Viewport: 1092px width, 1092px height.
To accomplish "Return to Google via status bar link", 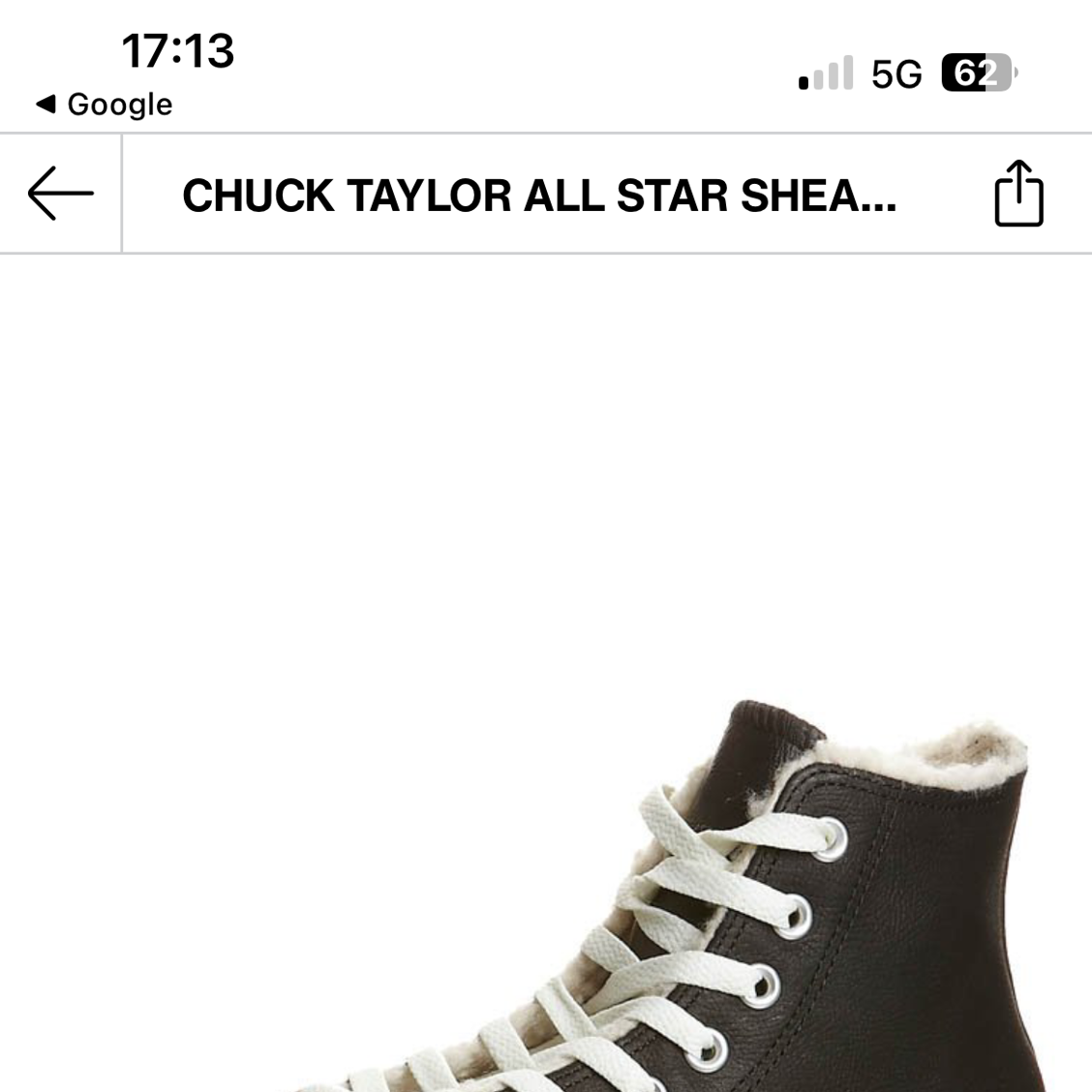I will [105, 105].
